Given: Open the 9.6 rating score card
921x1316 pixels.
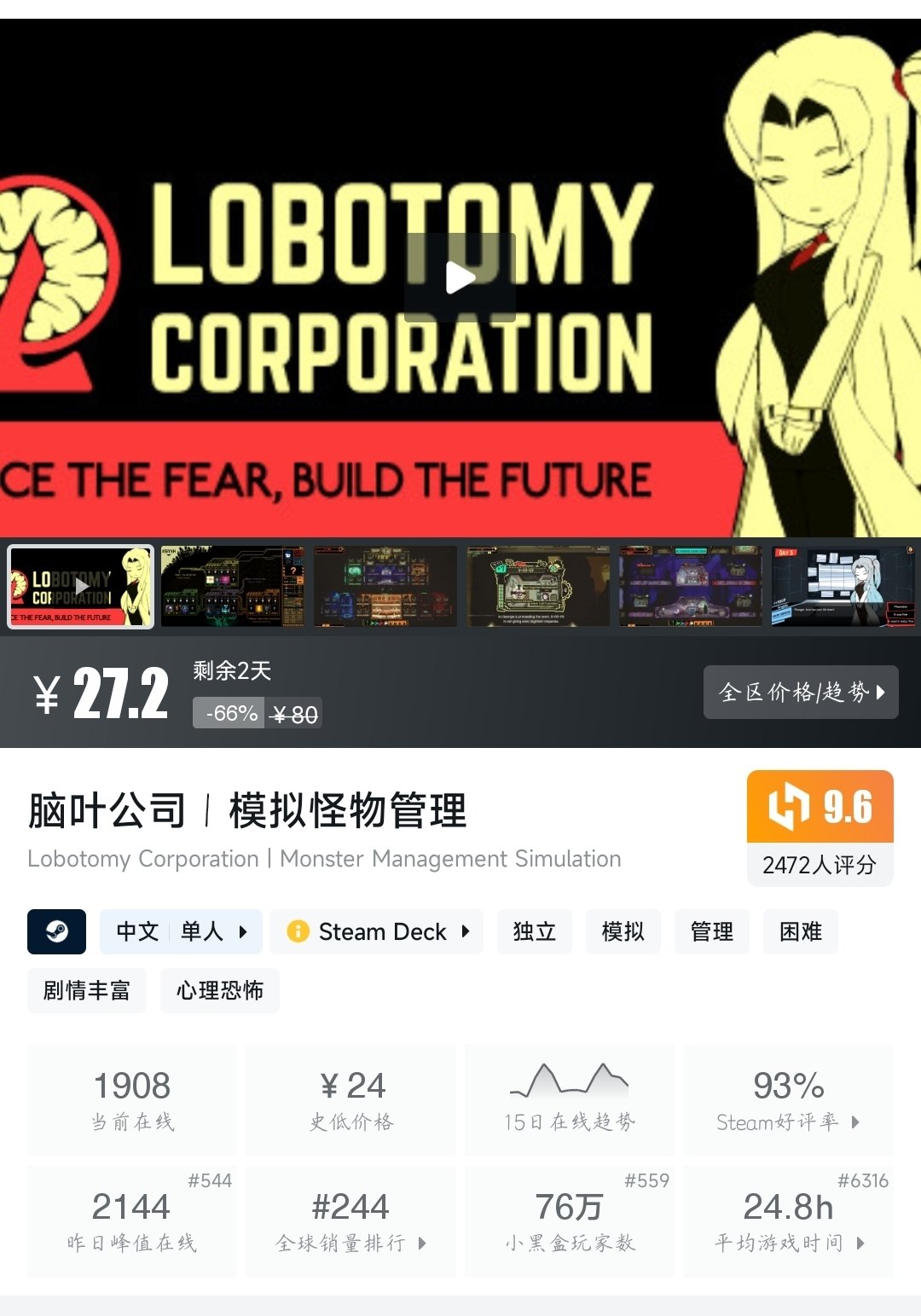Looking at the screenshot, I should pos(820,827).
